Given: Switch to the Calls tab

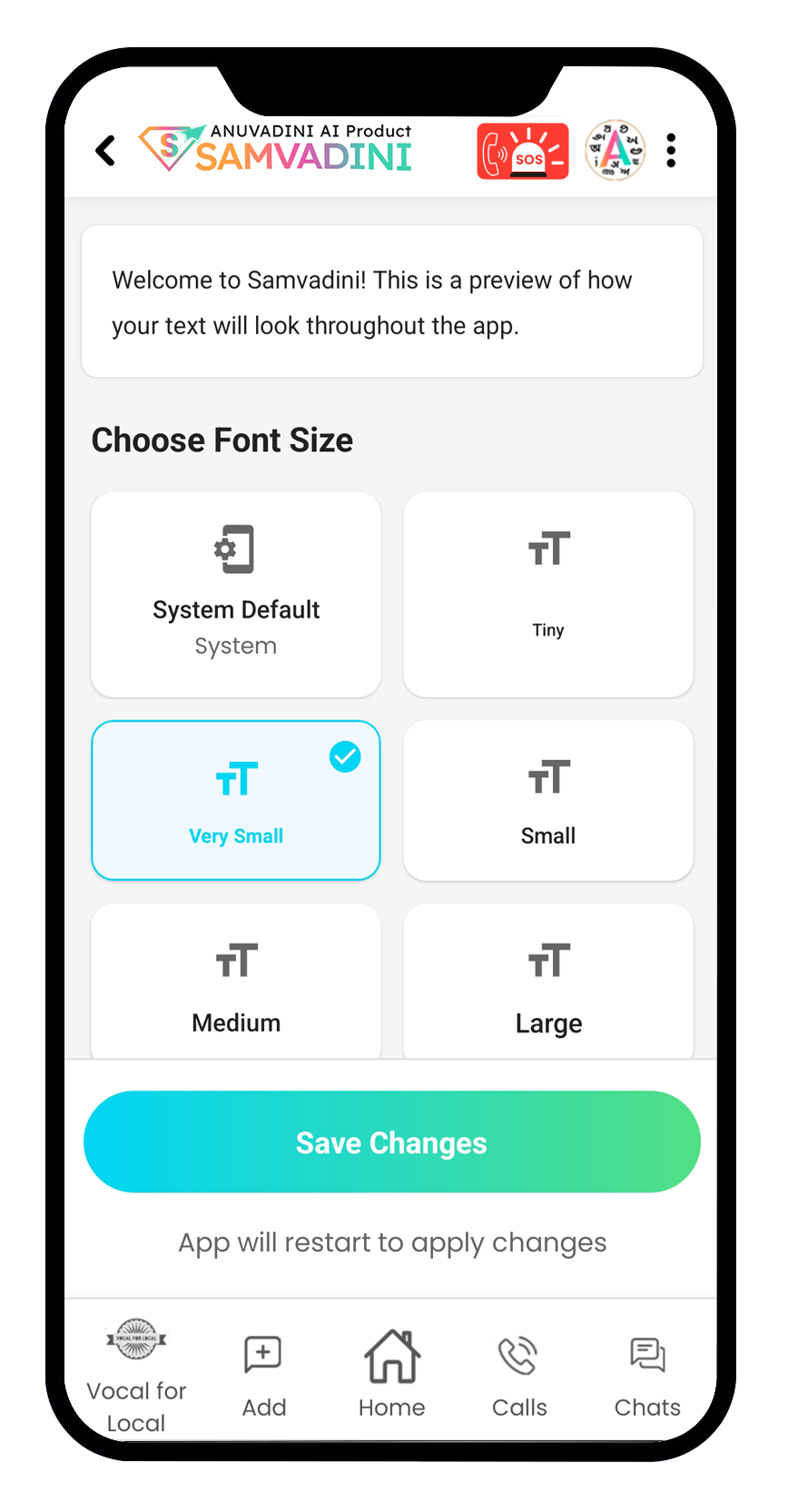Looking at the screenshot, I should pos(519,1375).
